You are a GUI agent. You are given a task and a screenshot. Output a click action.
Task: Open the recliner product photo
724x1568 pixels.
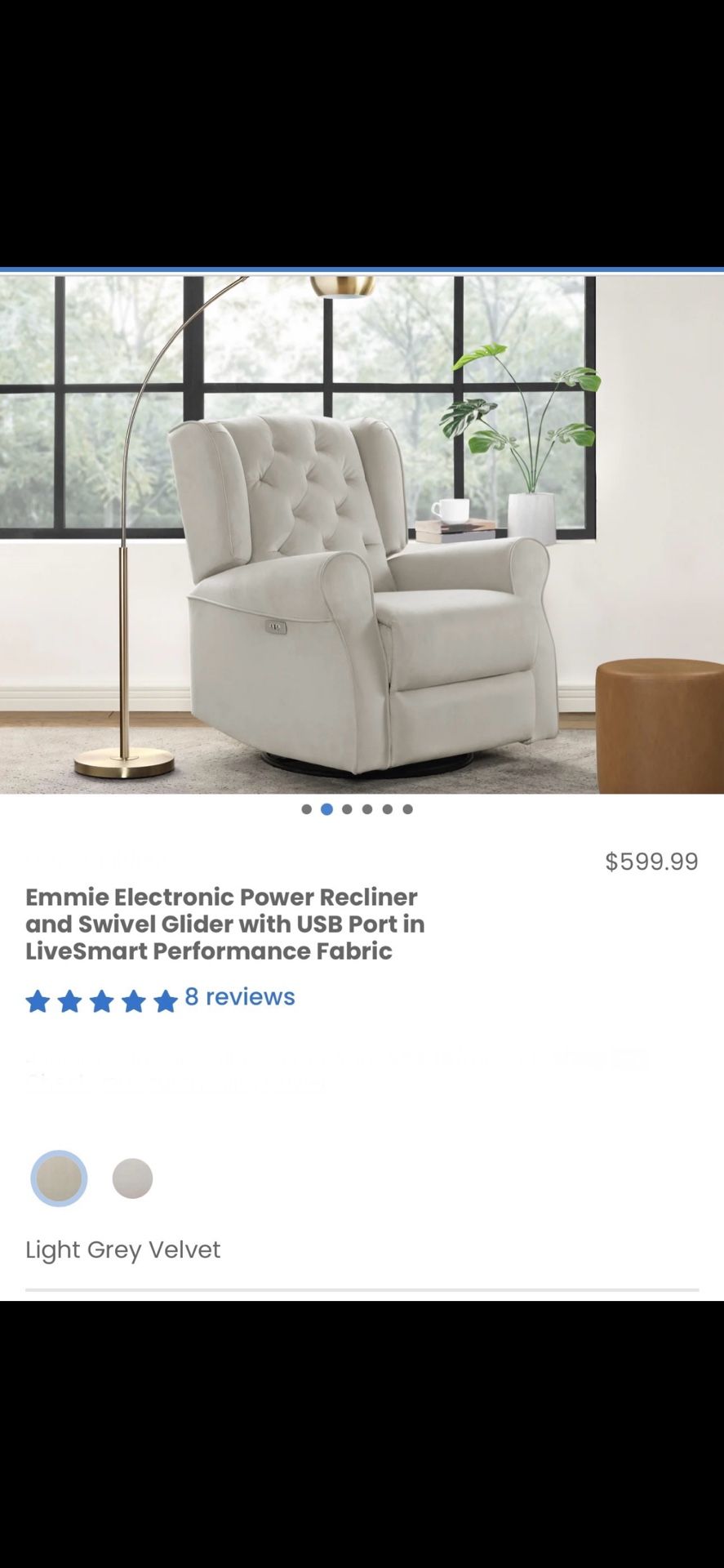pos(362,535)
